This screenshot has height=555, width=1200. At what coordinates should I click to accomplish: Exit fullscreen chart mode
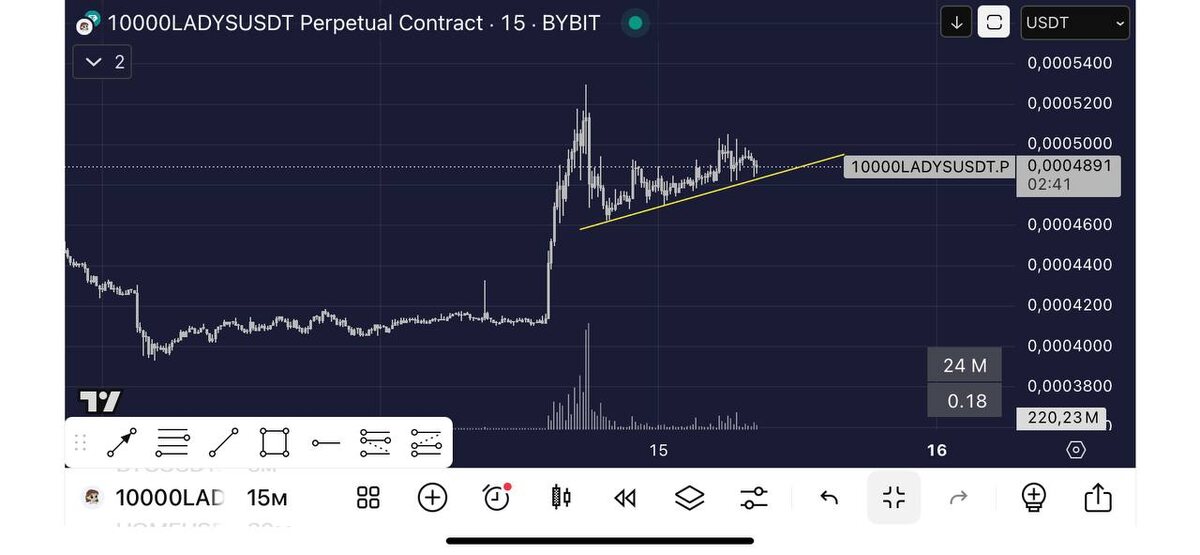894,497
